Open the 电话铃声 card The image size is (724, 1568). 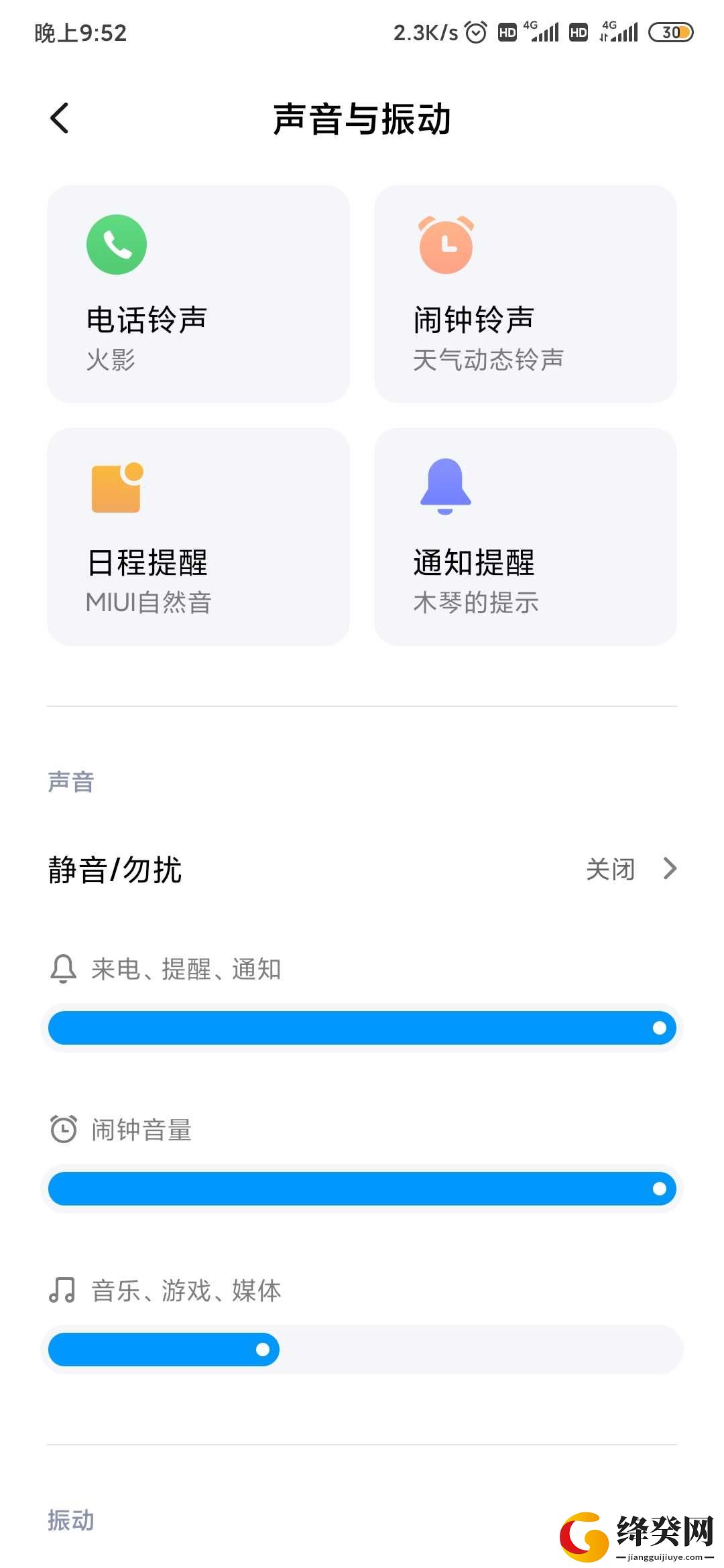(x=198, y=294)
